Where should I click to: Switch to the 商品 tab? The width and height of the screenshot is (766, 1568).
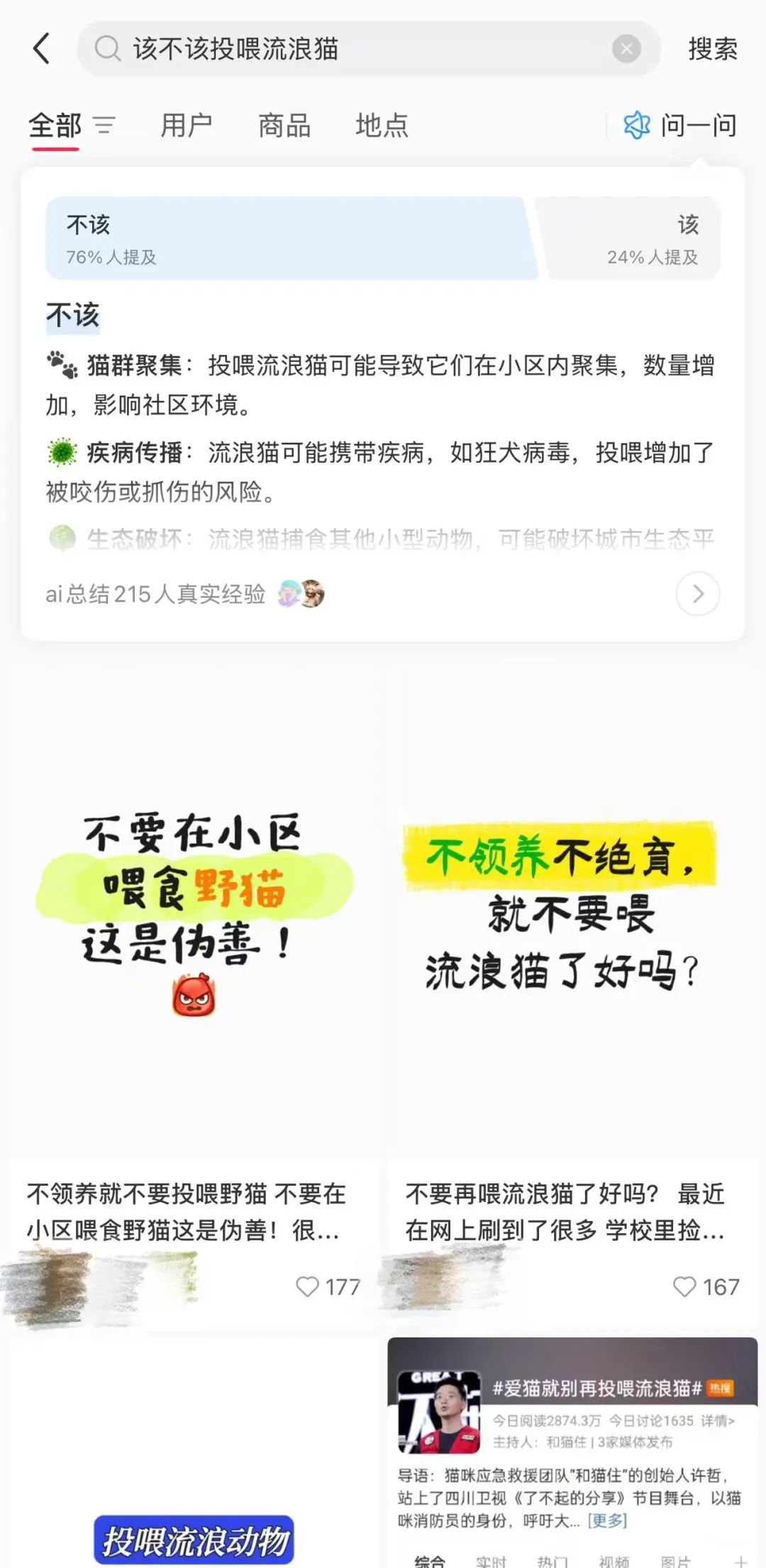point(284,126)
